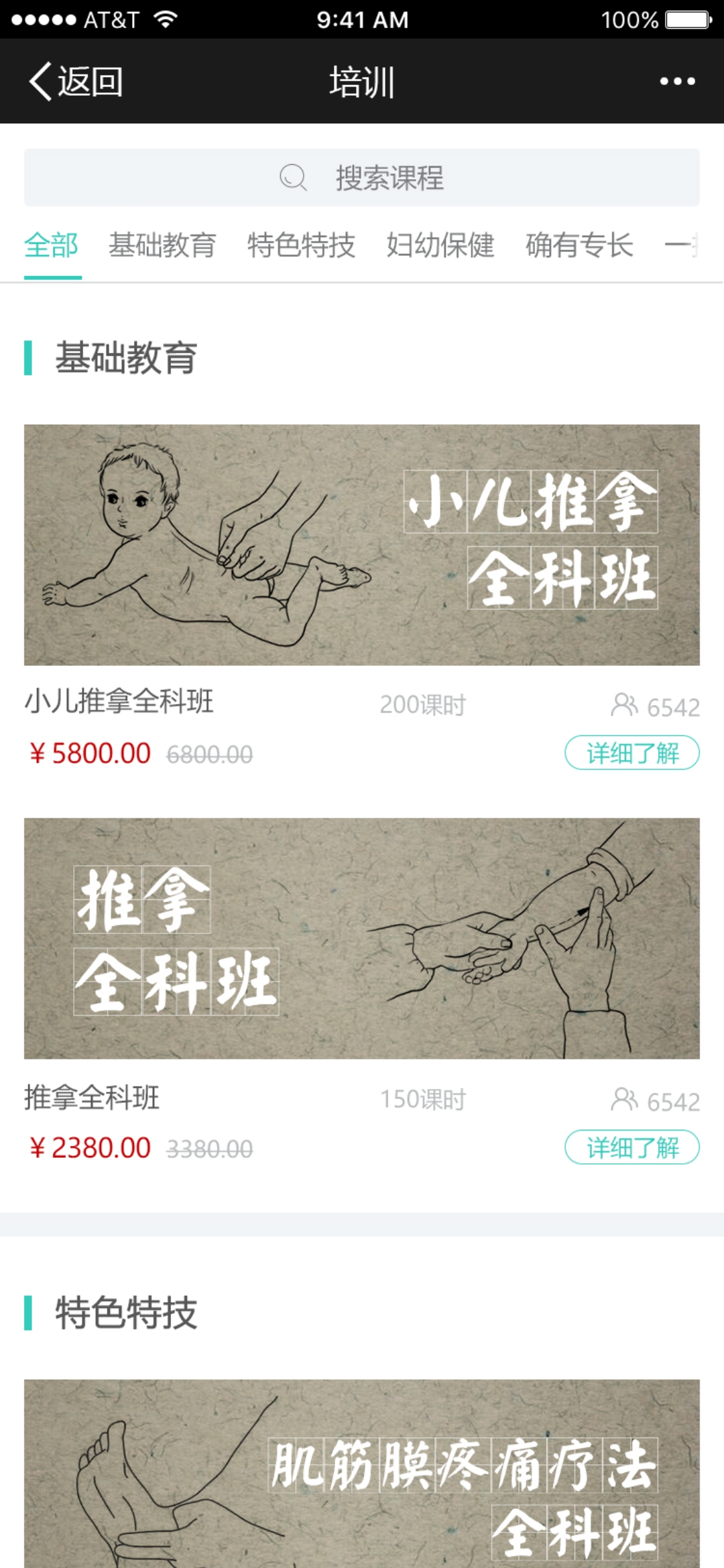
Task: Tap 详细了解 for 小儿推拿全科班
Action: click(x=632, y=753)
